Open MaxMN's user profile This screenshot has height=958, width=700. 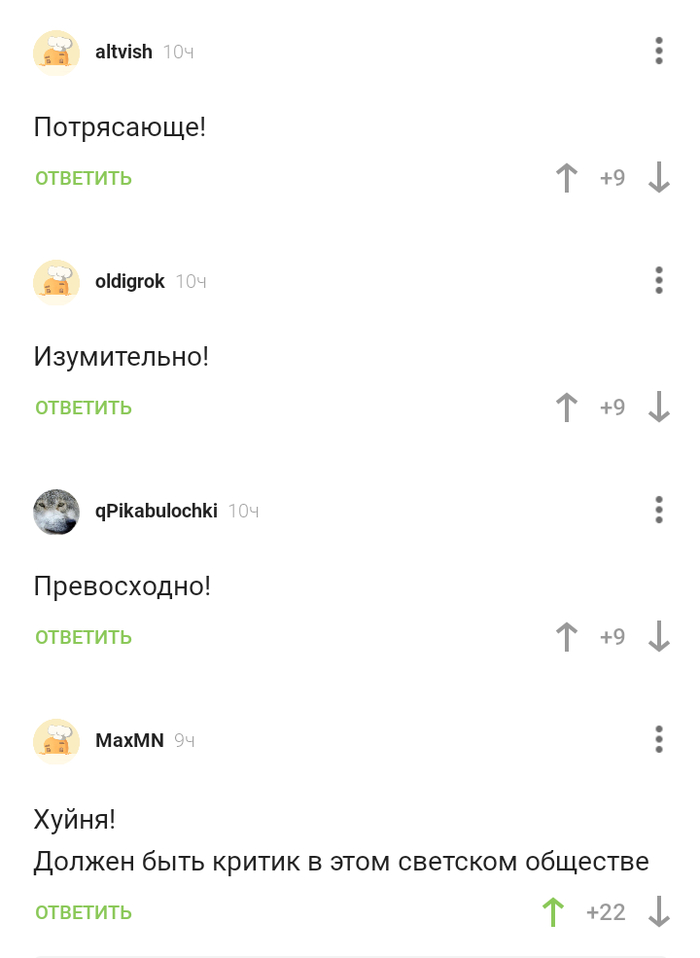pyautogui.click(x=129, y=741)
